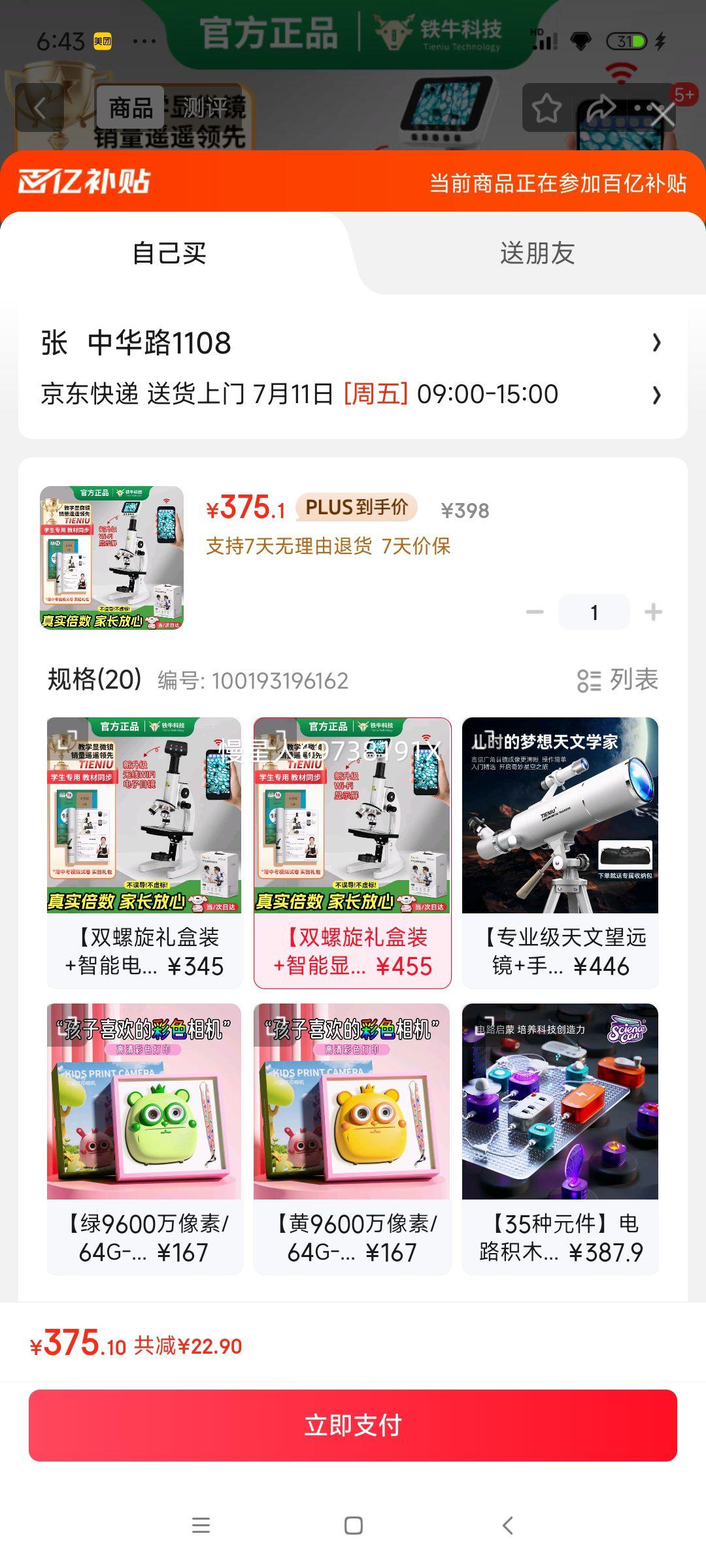Choose the ¥455 智能显 microscope option
The image size is (706, 1568).
coord(352,853)
